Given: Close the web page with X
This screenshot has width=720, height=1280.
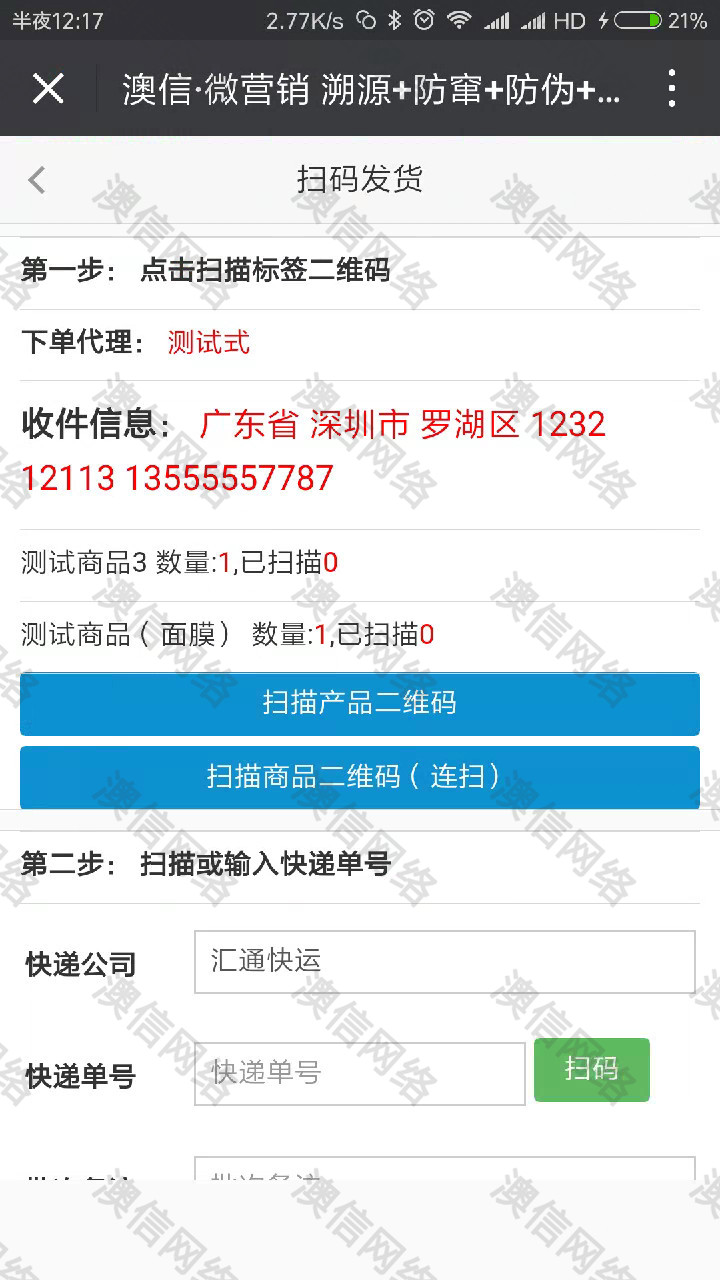Looking at the screenshot, I should coord(48,89).
